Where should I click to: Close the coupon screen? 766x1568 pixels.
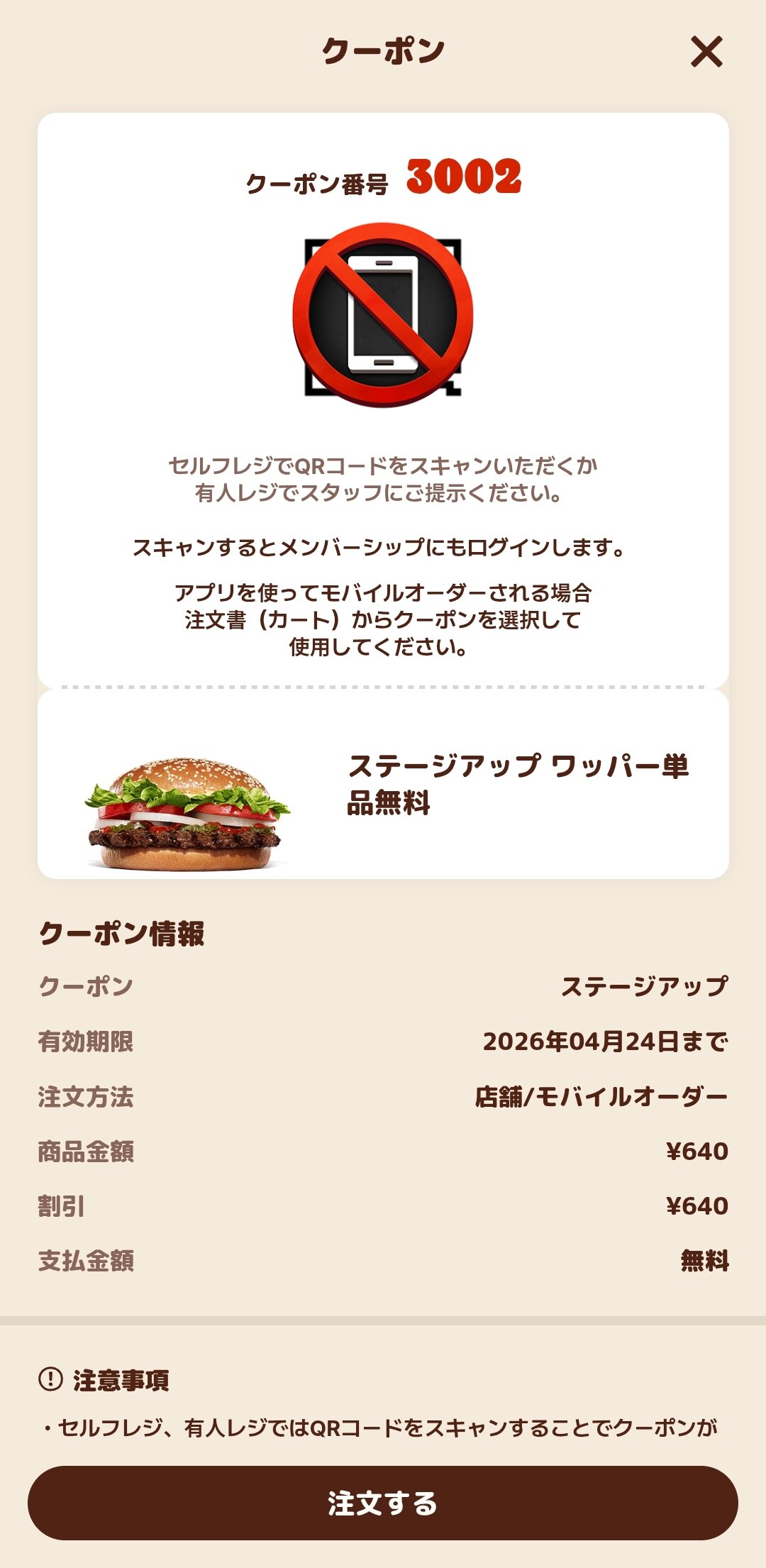pos(706,52)
